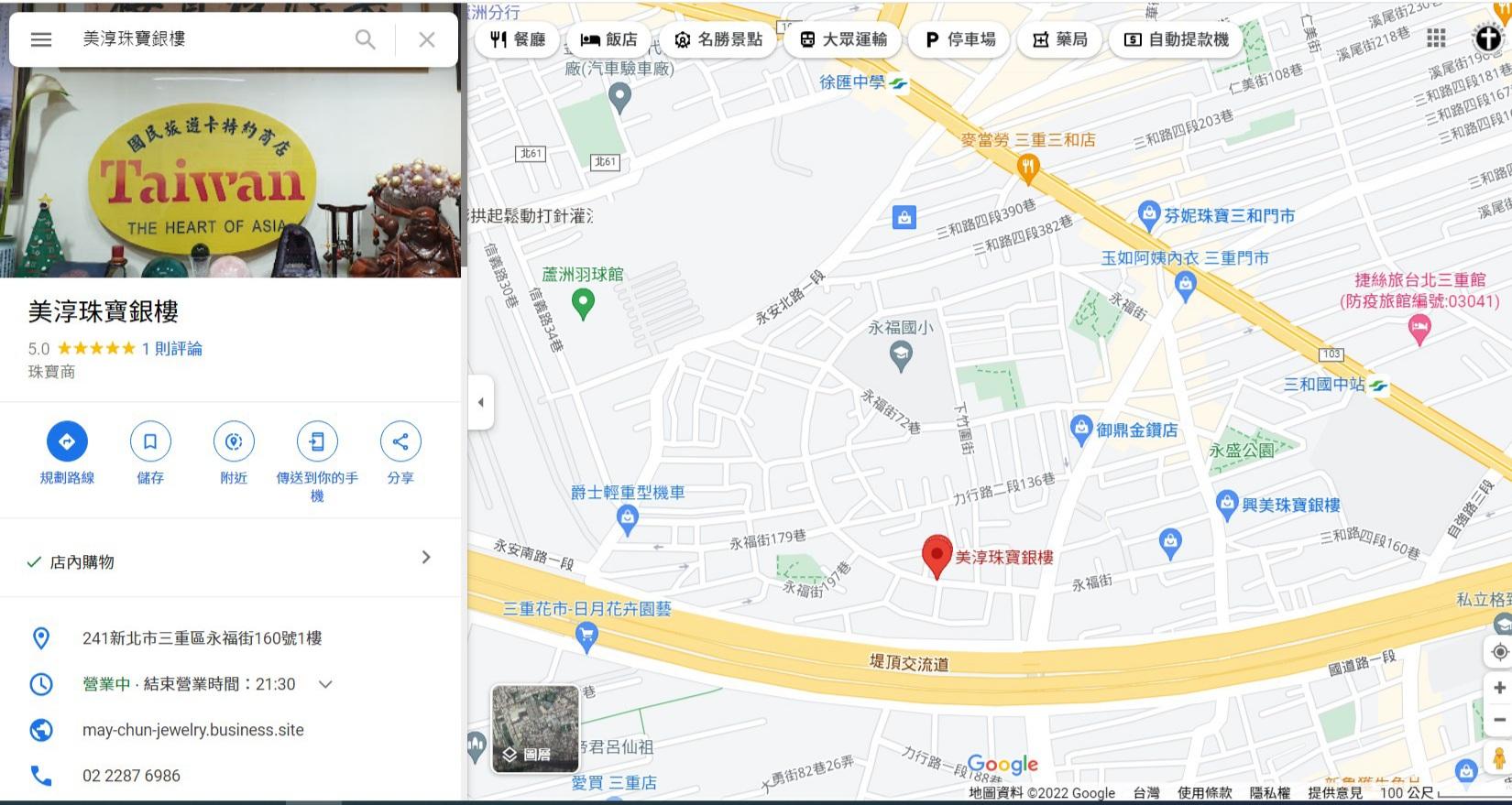Screen dimensions: 1512x805
Task: Open the 1 則評論 reviews link
Action: point(171,349)
